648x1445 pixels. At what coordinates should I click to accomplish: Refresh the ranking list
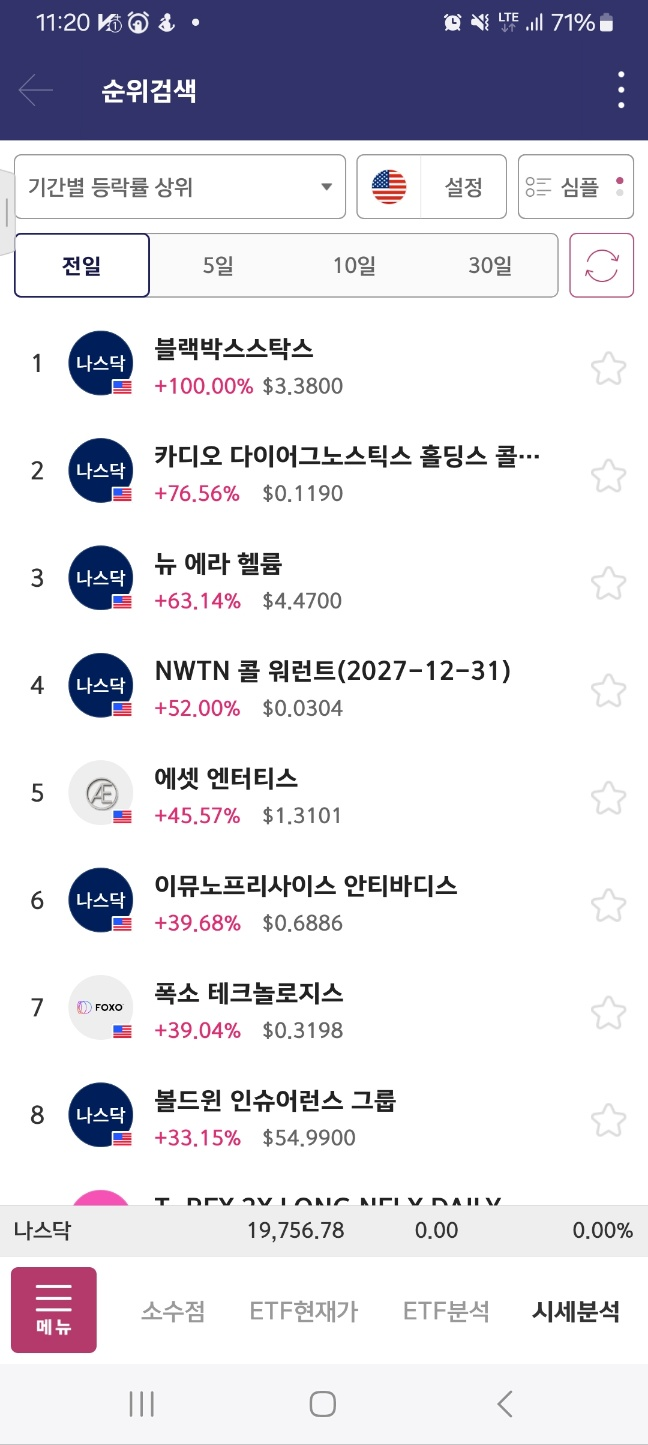pyautogui.click(x=602, y=266)
